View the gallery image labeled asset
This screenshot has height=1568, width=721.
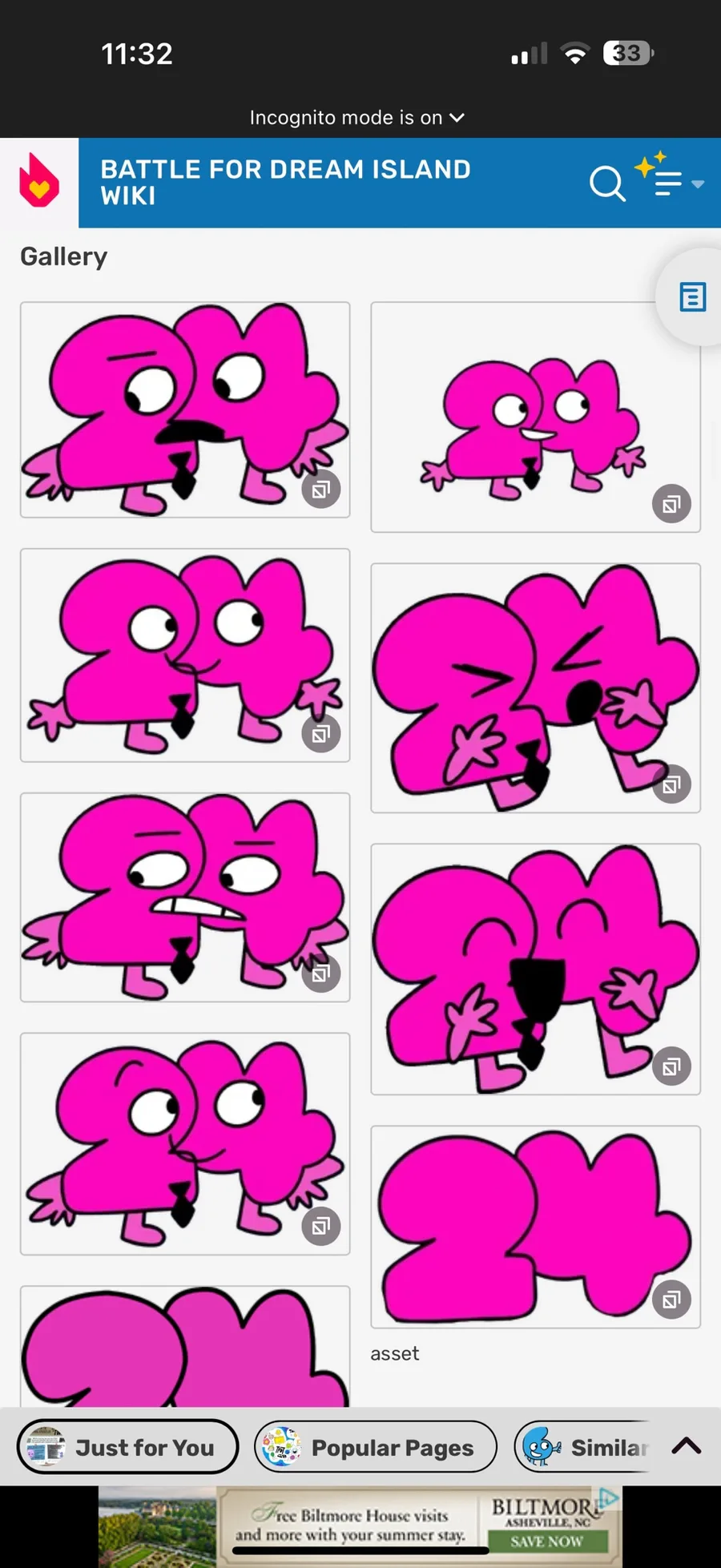coord(535,1227)
